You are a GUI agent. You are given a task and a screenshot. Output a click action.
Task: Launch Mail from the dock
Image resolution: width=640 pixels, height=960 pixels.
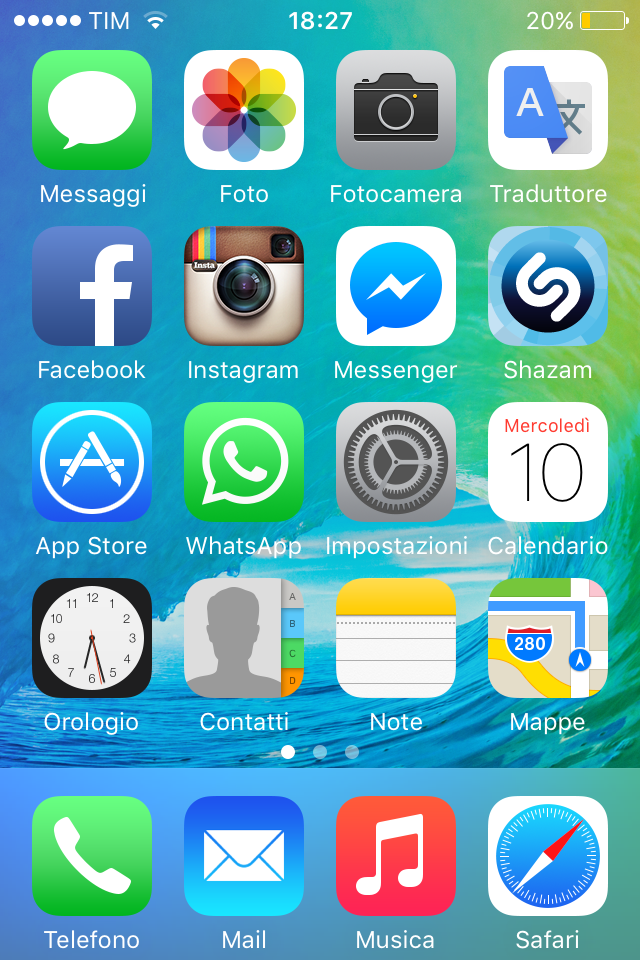(x=244, y=856)
